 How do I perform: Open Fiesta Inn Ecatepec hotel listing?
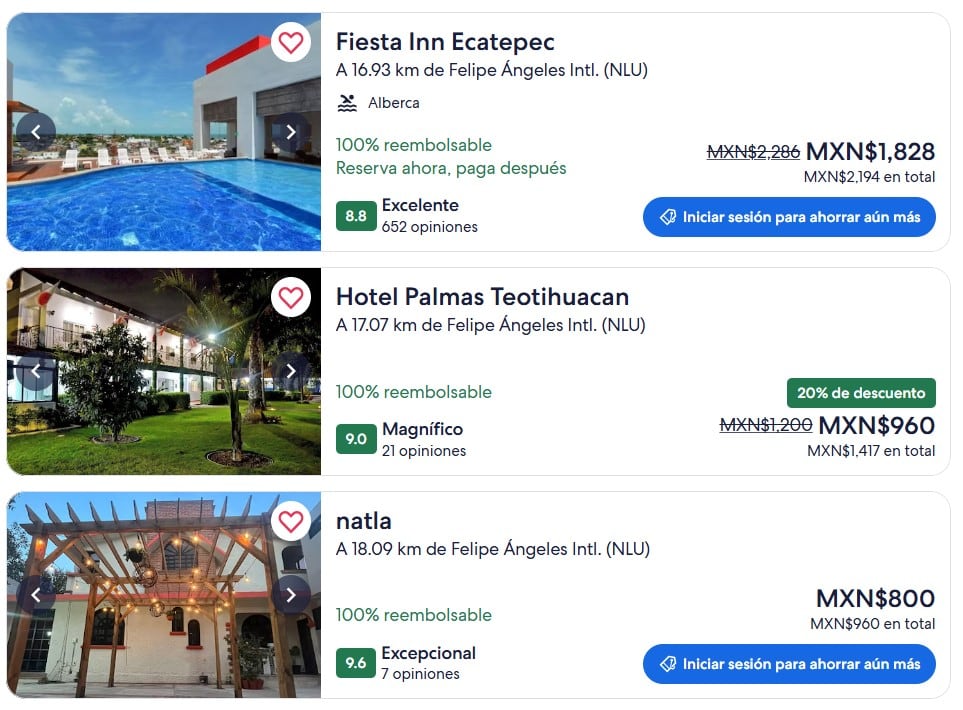tap(445, 42)
